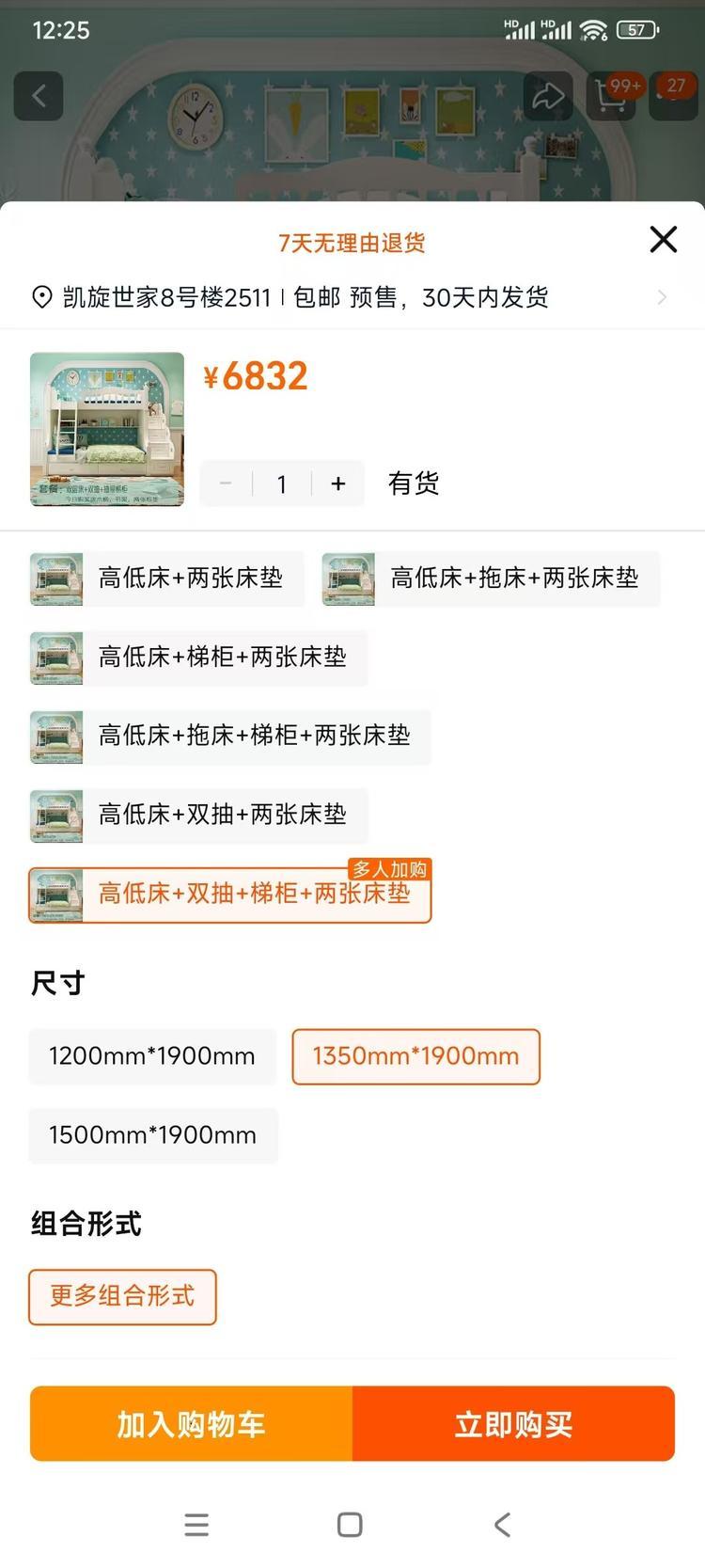Select size 1200mm*1900mm
Image resolution: width=705 pixels, height=1568 pixels.
point(152,1056)
